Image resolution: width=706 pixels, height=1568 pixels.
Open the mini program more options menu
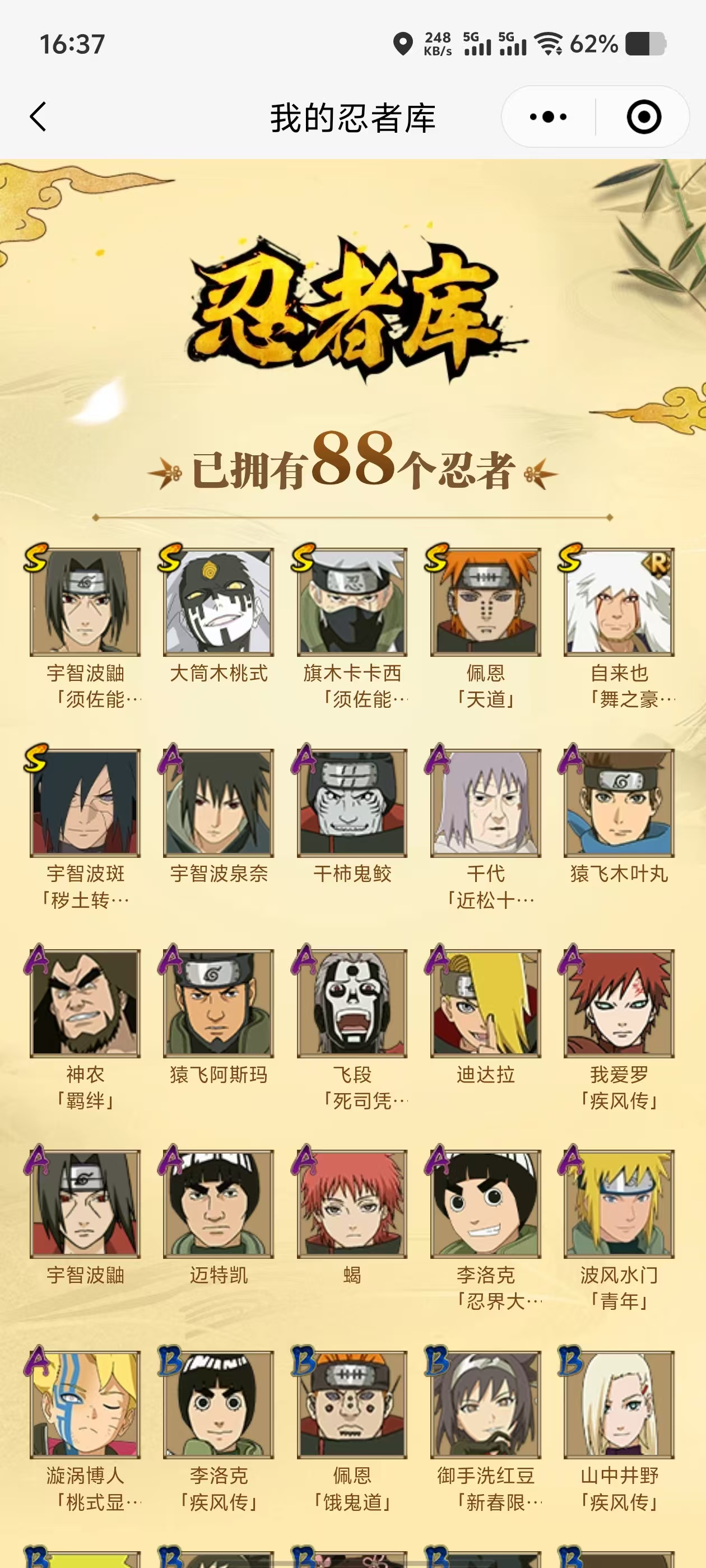(x=547, y=116)
